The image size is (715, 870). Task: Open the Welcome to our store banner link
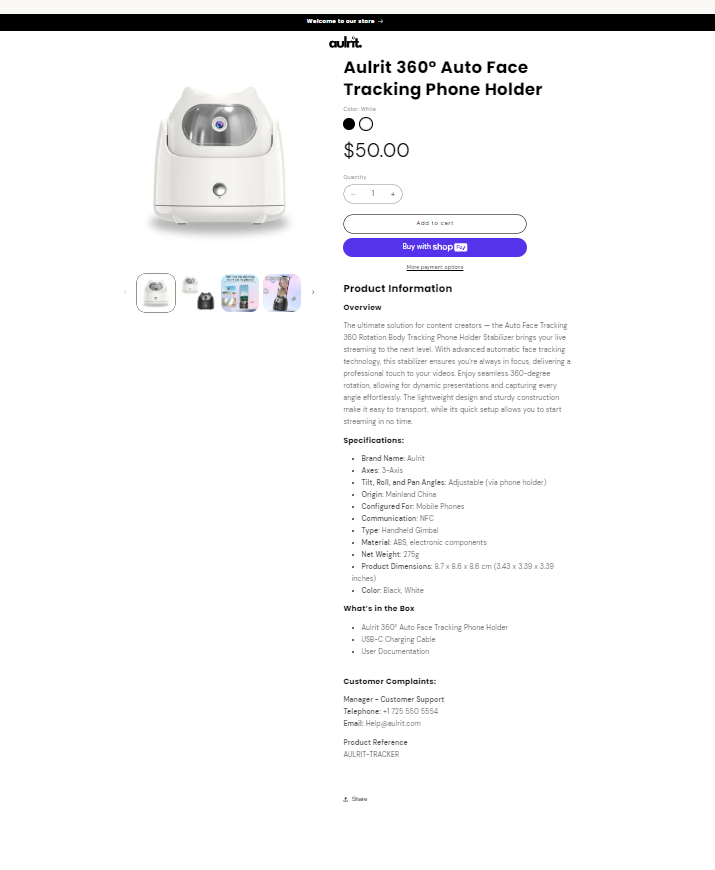click(345, 21)
